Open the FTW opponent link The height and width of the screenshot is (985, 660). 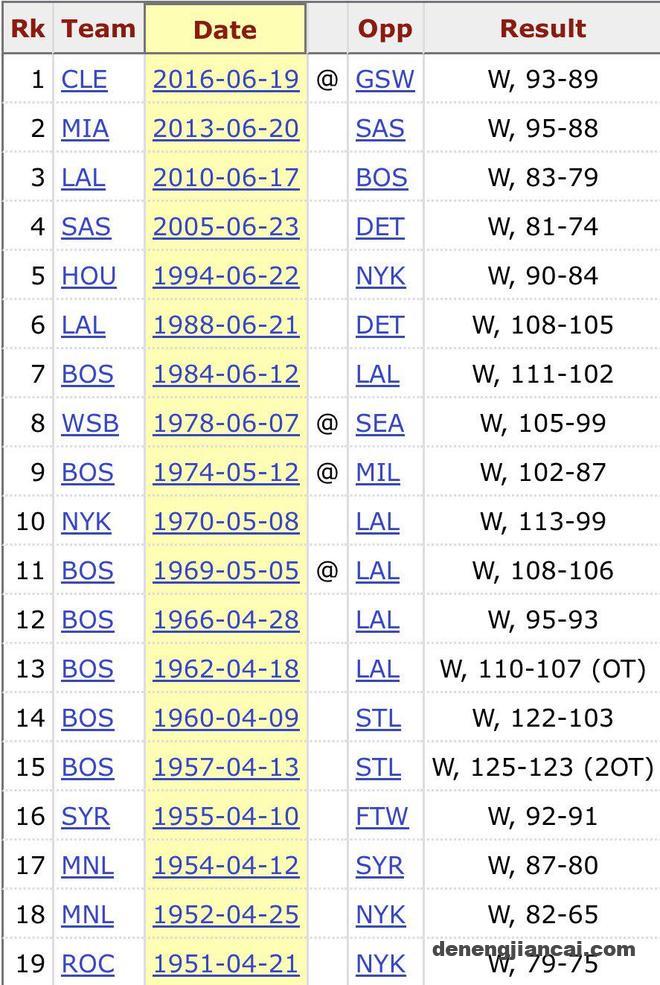[x=382, y=816]
